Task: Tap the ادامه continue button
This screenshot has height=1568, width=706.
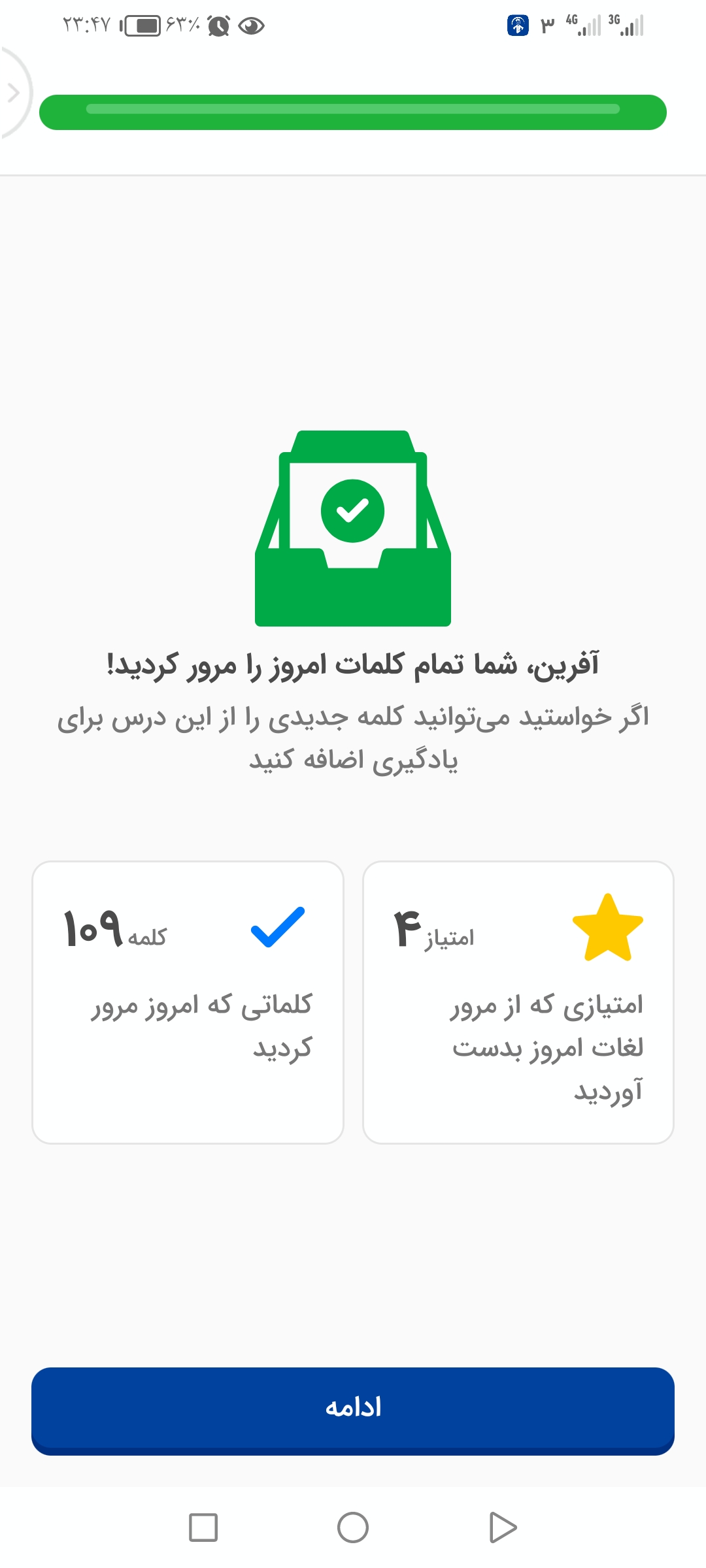Action: pyautogui.click(x=353, y=1411)
